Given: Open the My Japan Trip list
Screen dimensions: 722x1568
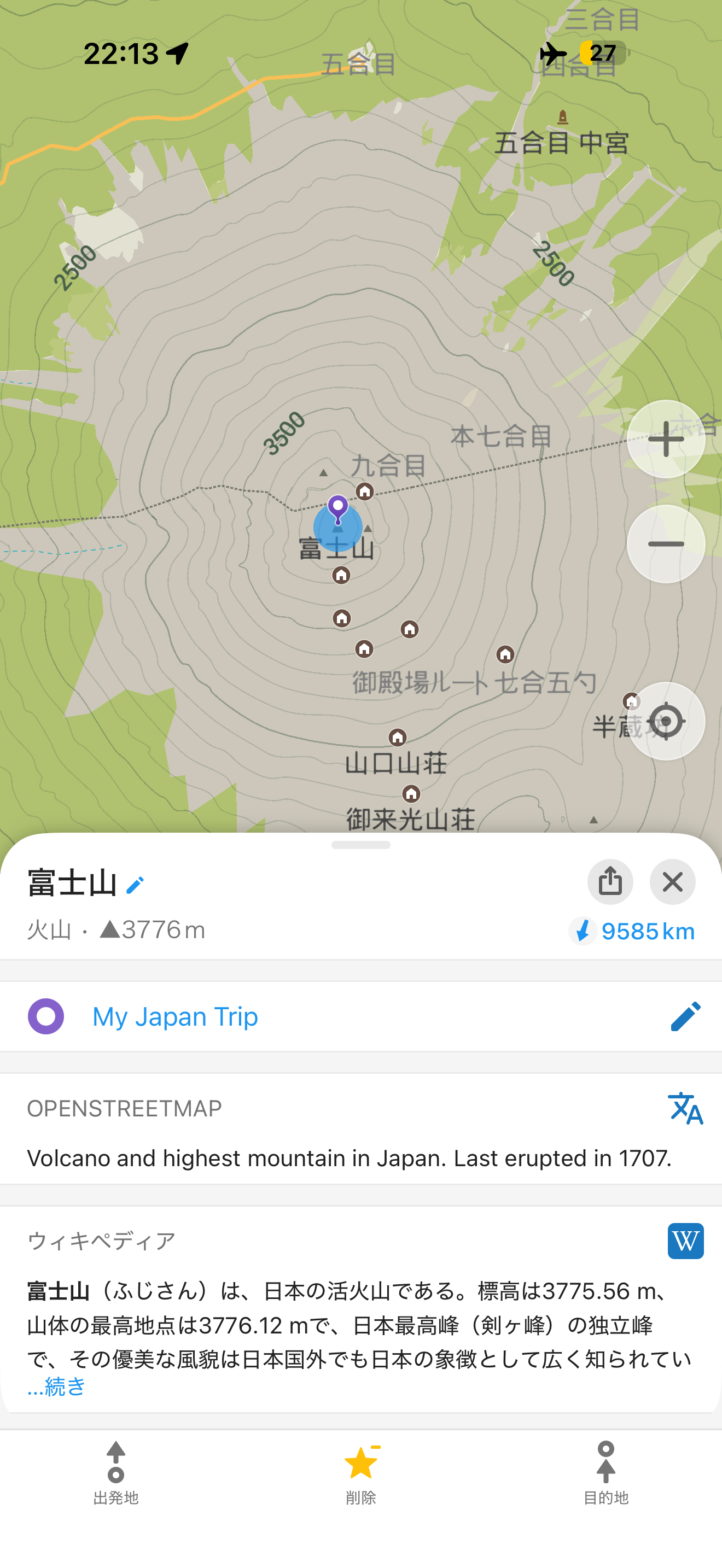Looking at the screenshot, I should 174,1016.
